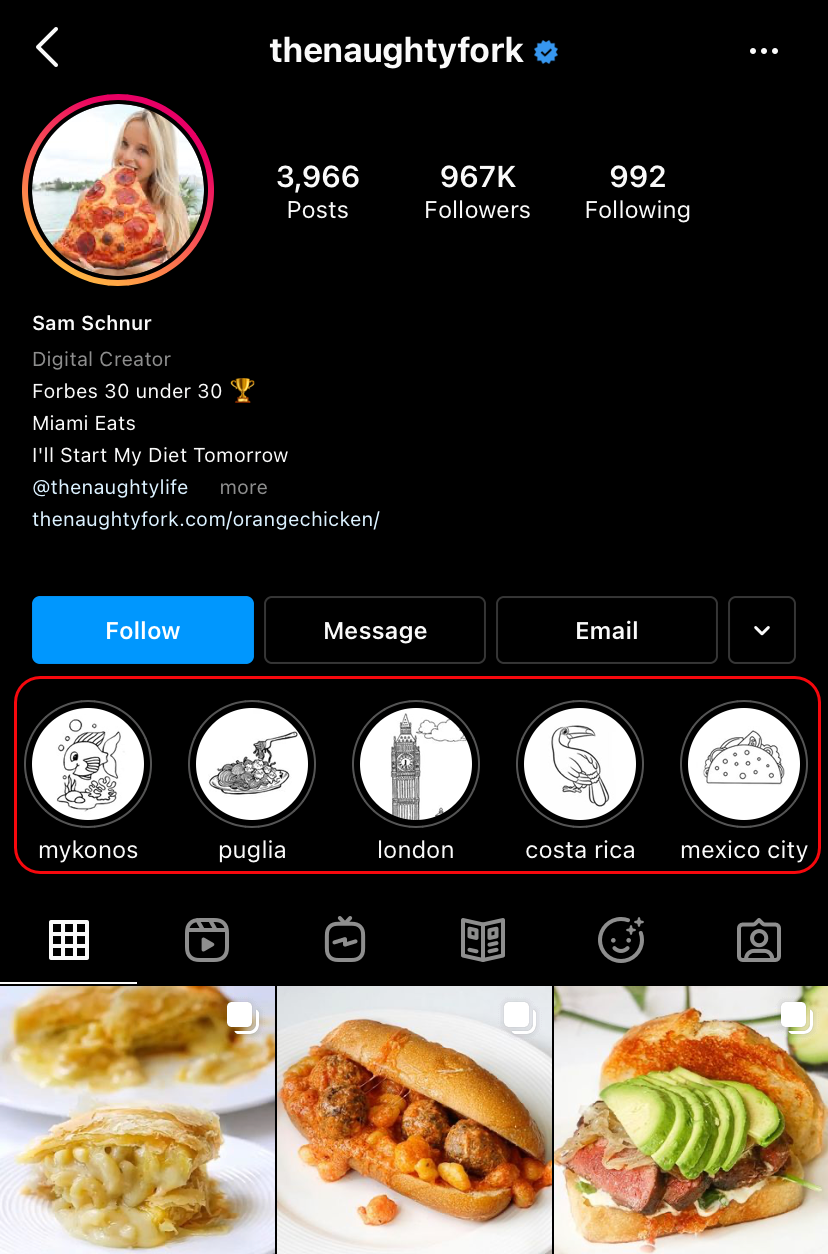Expand the bio with 'more'
The image size is (828, 1254).
coord(243,487)
